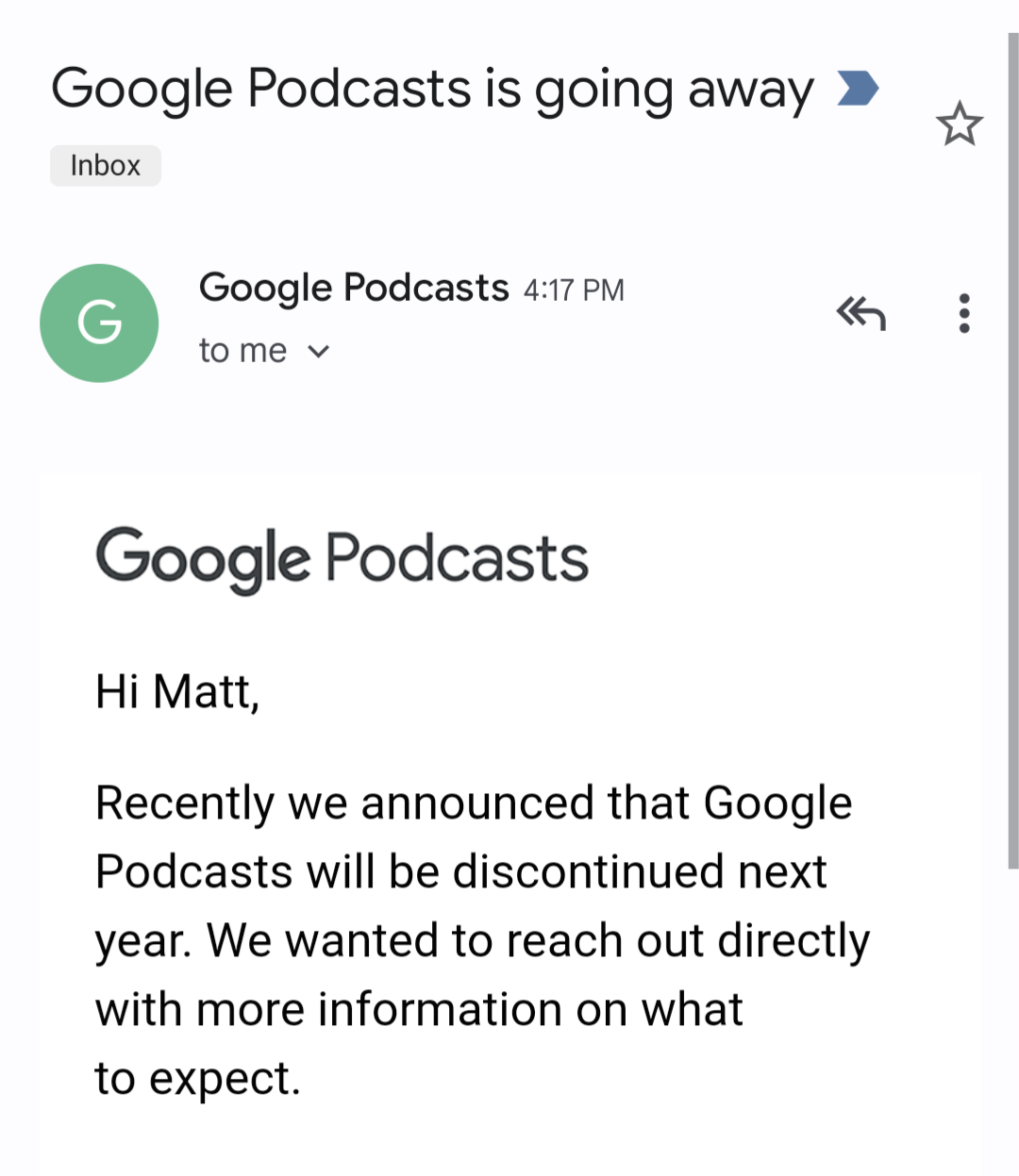Expand the 'to me' recipient details
Viewport: 1019px width, 1176px height.
tap(319, 352)
